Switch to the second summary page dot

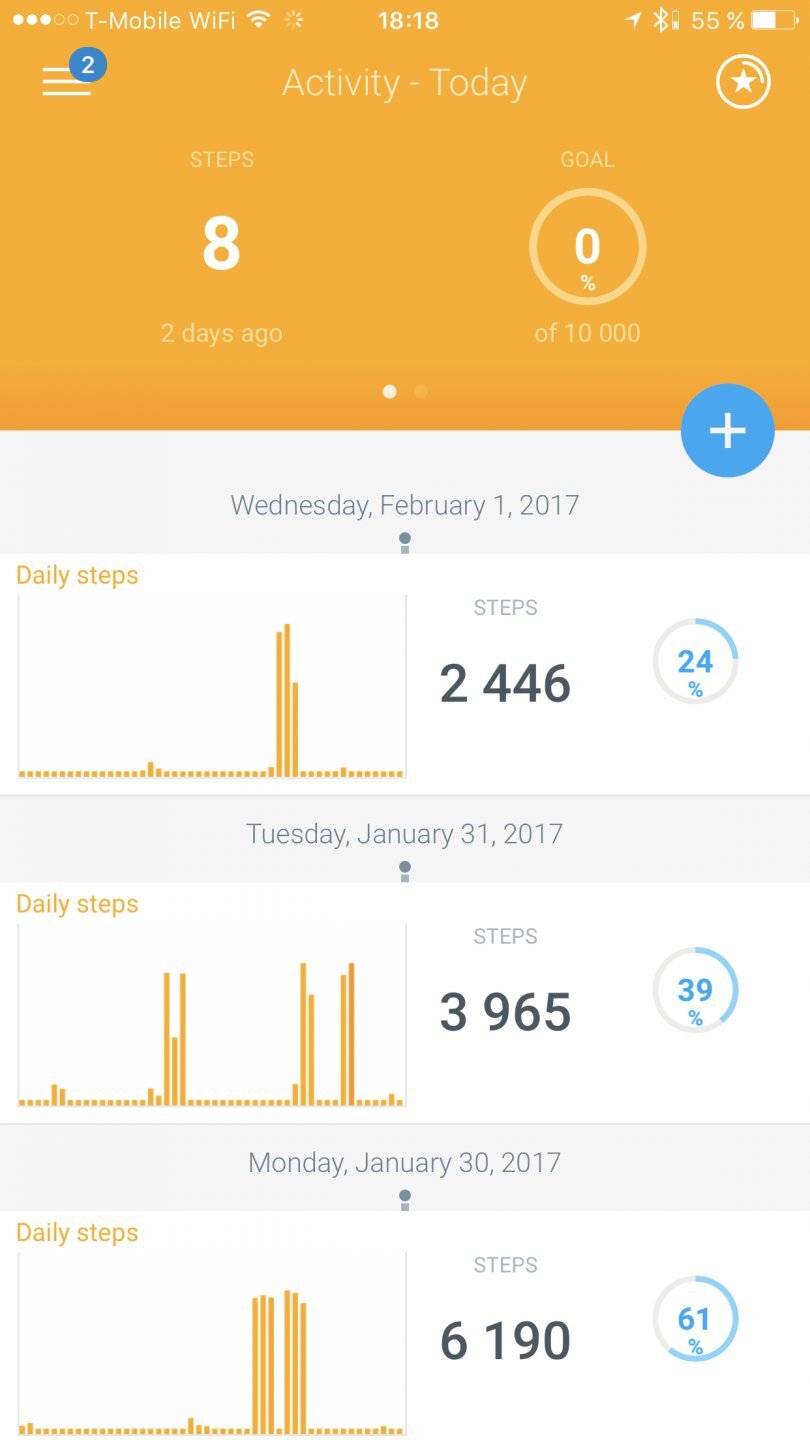point(421,392)
